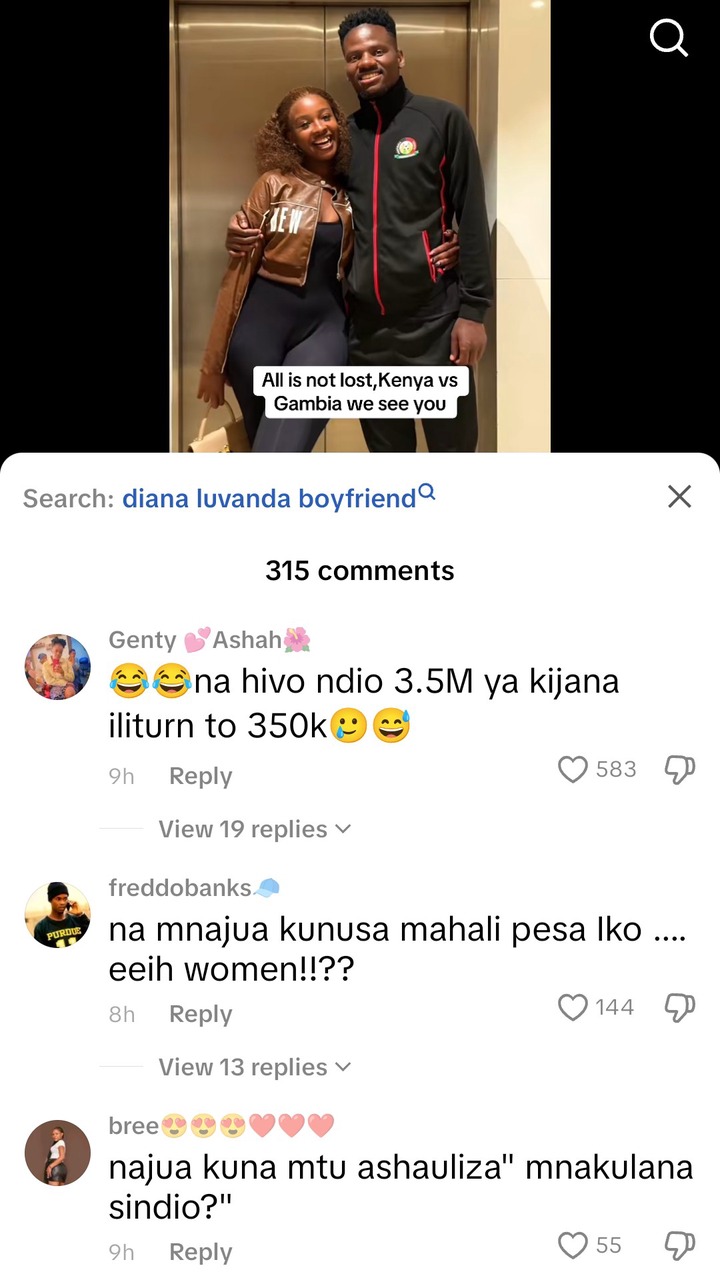Reply to bree's comment
Viewport: 720px width, 1276px height.
click(x=200, y=1252)
